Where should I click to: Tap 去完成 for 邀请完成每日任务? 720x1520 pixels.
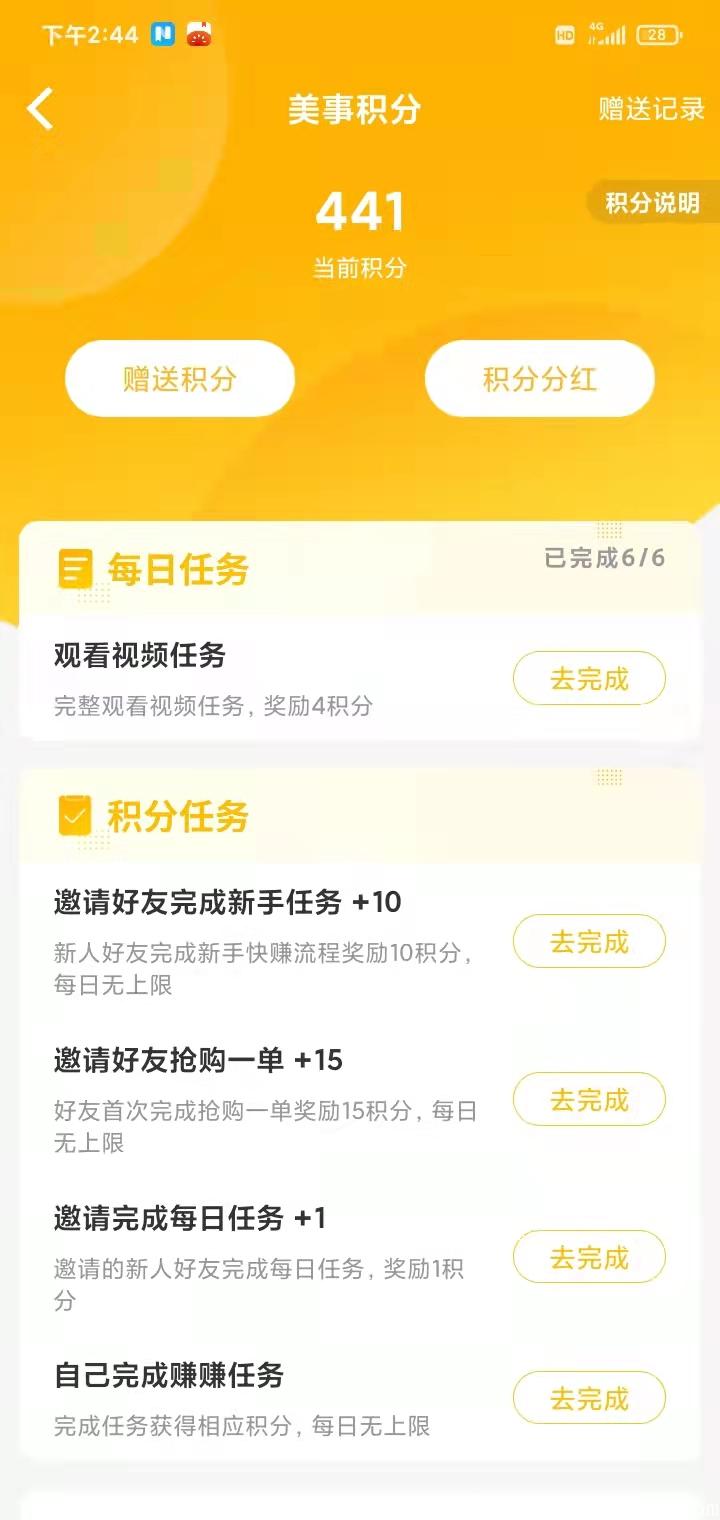coord(589,1257)
